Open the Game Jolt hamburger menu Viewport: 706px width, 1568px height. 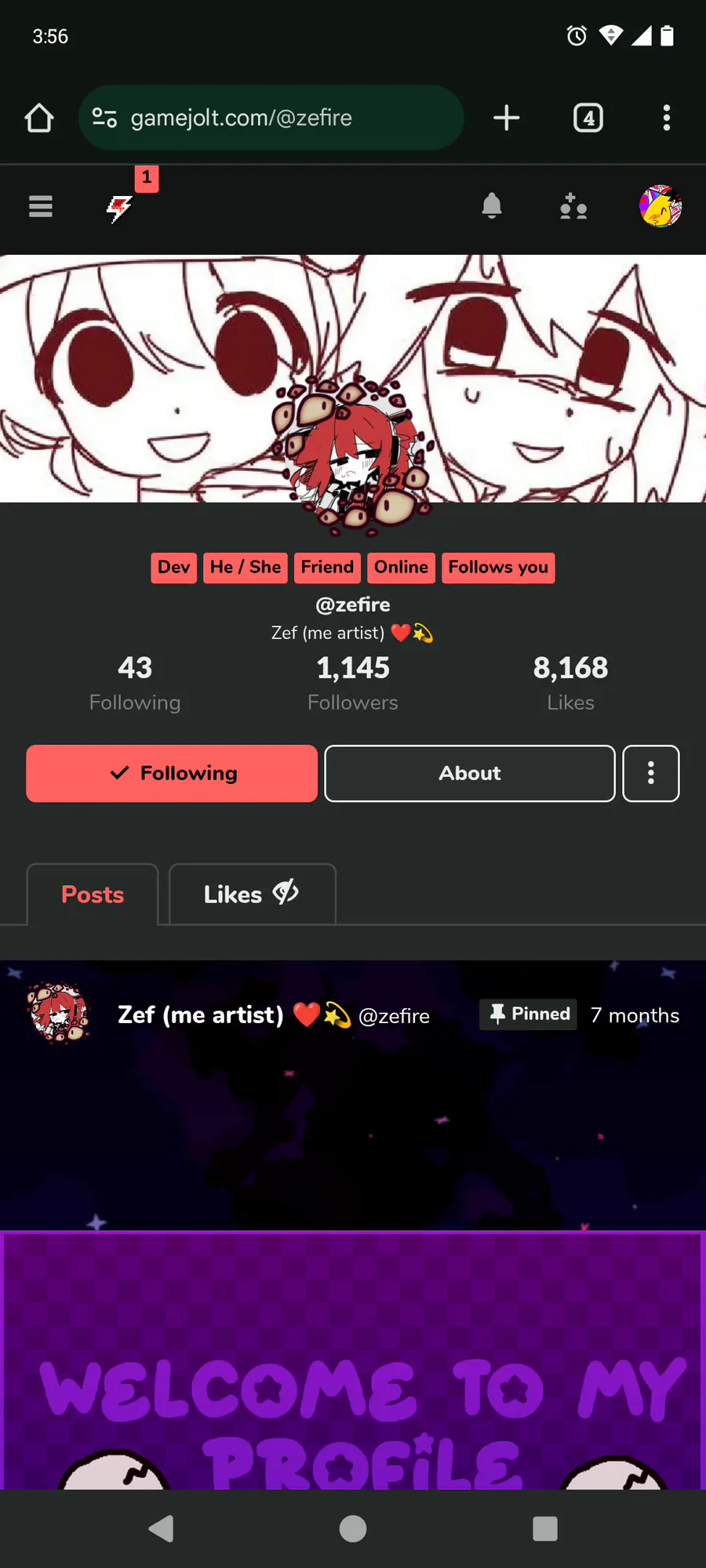(41, 206)
